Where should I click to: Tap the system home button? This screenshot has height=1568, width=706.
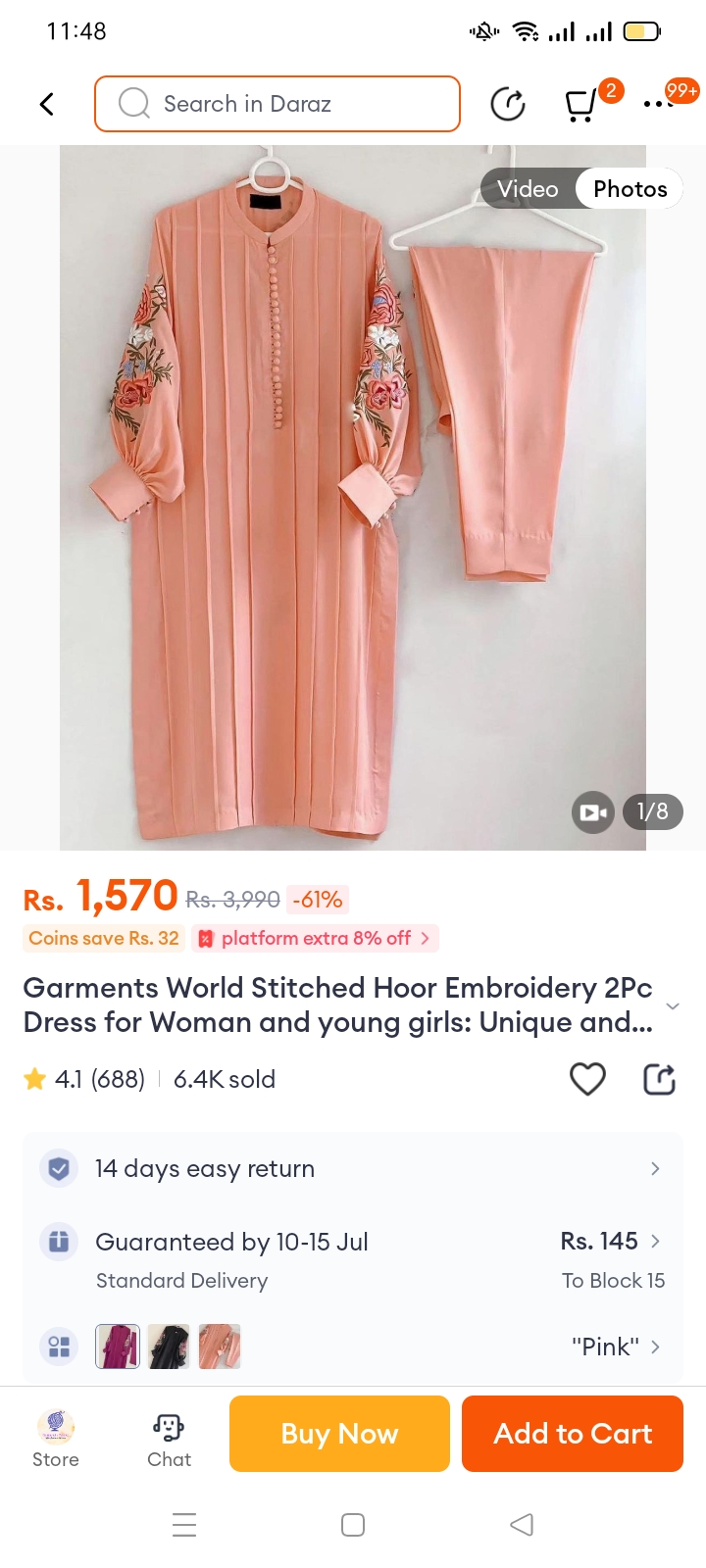coord(353,1525)
